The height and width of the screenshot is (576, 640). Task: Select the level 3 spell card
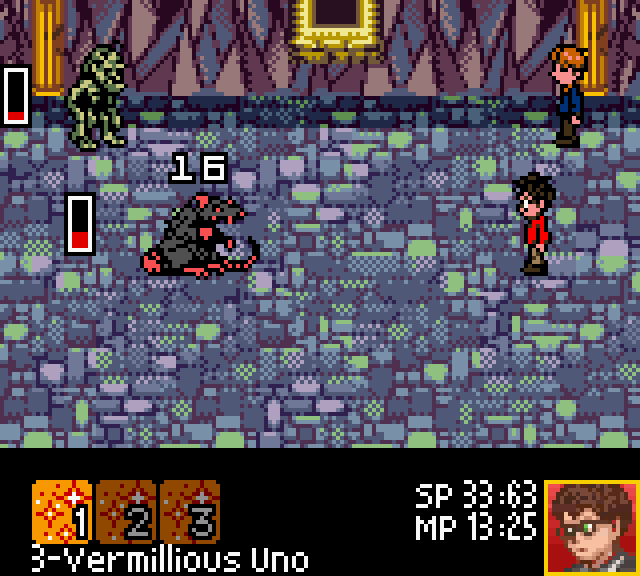190,512
